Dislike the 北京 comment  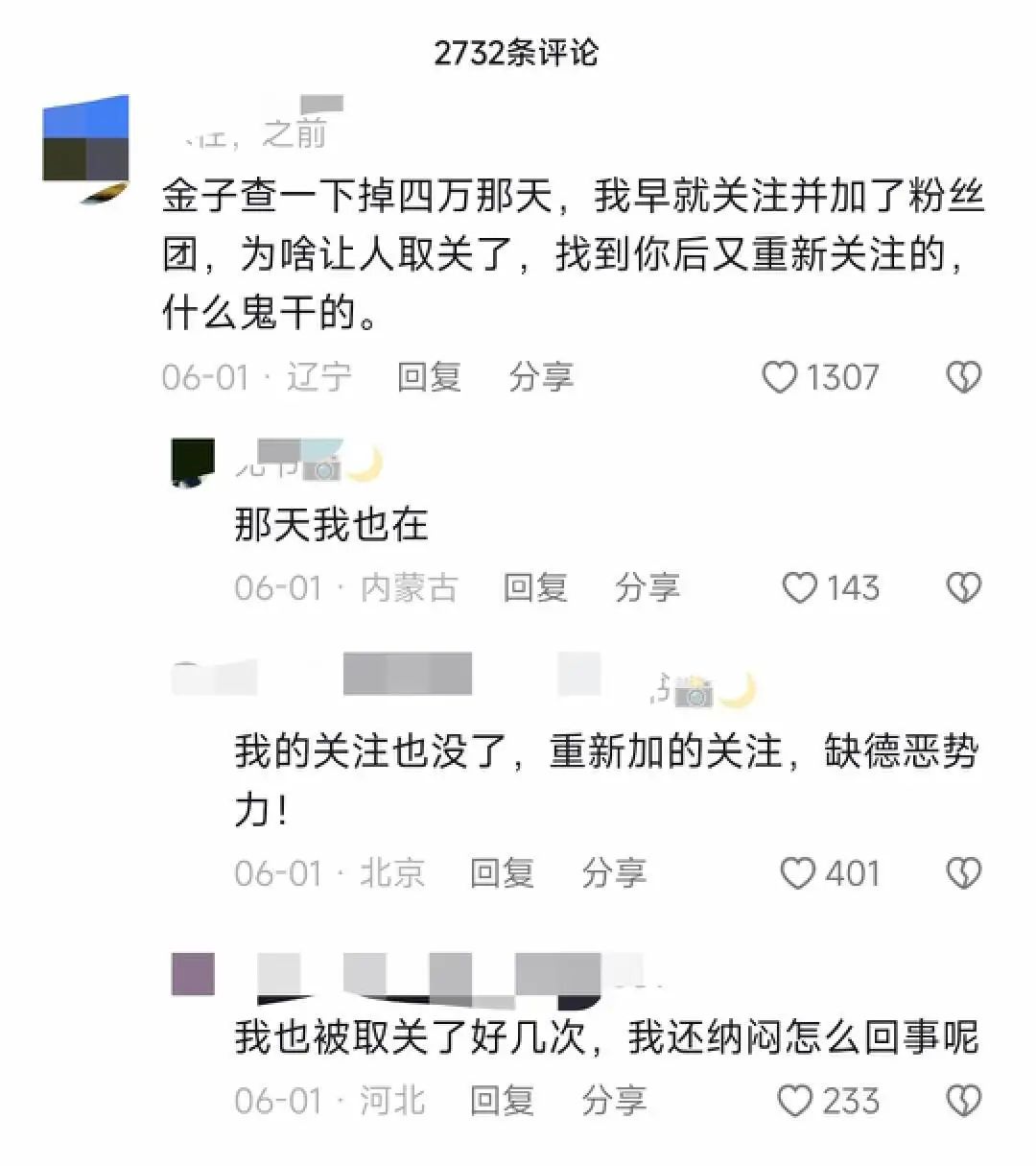pos(963,873)
